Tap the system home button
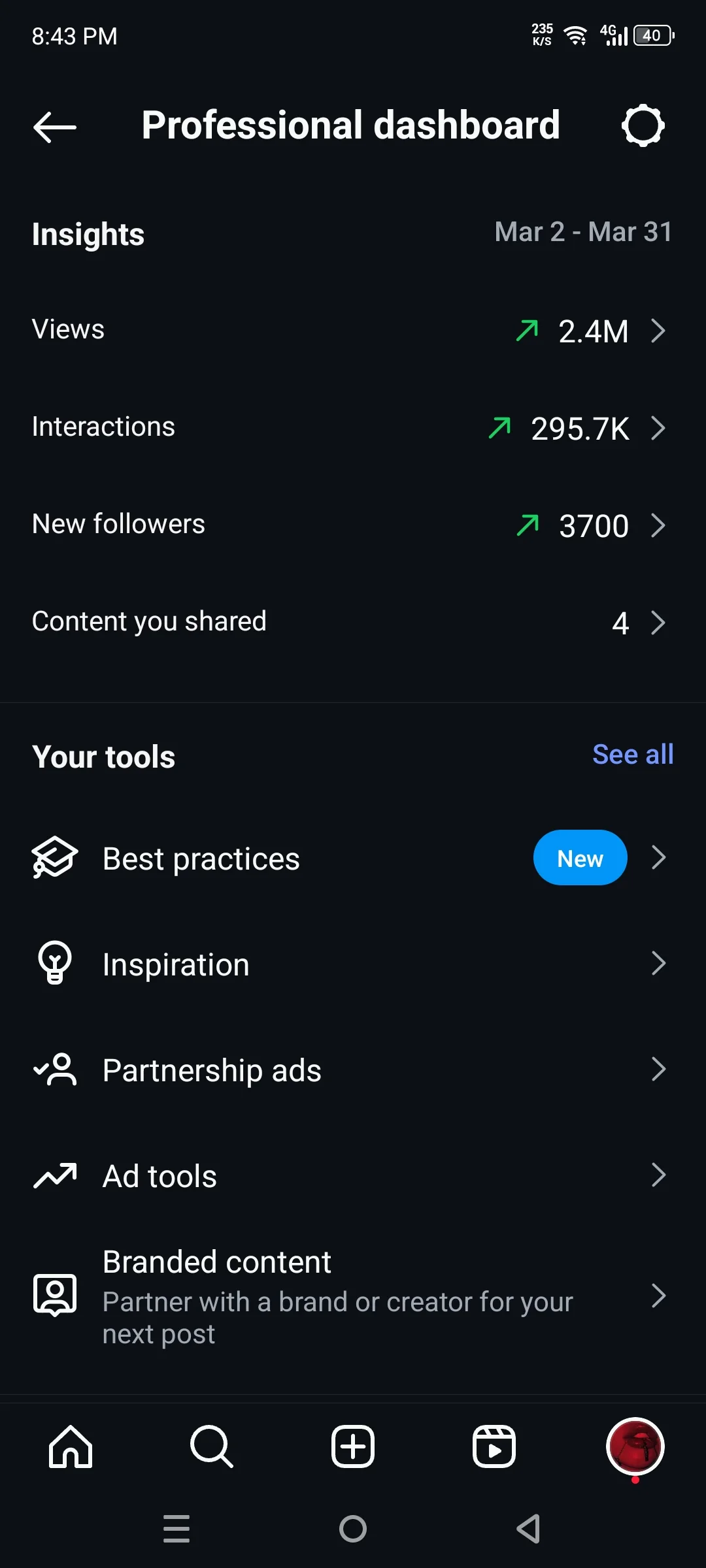 point(353,1529)
